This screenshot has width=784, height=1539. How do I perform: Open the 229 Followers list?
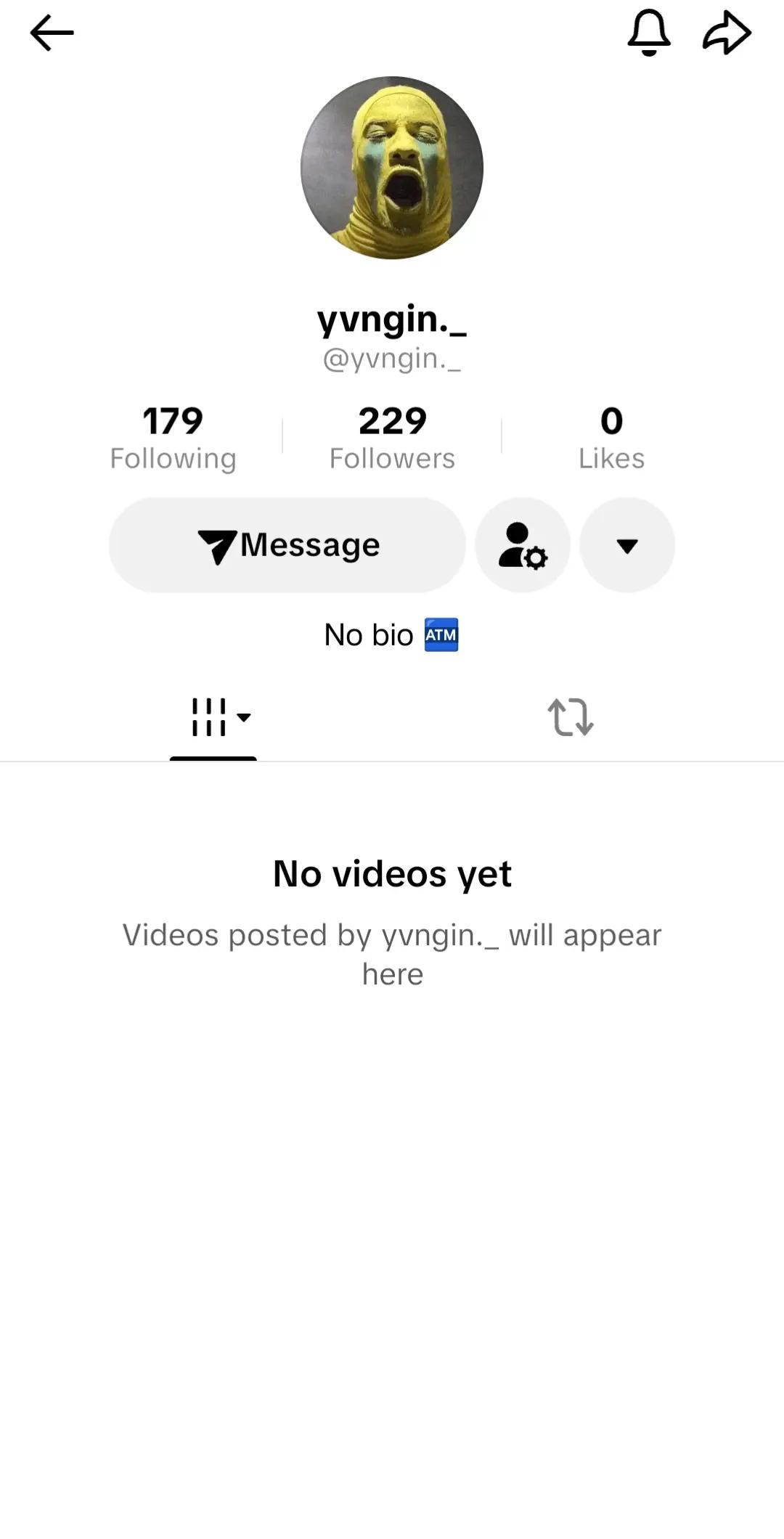[x=392, y=438]
